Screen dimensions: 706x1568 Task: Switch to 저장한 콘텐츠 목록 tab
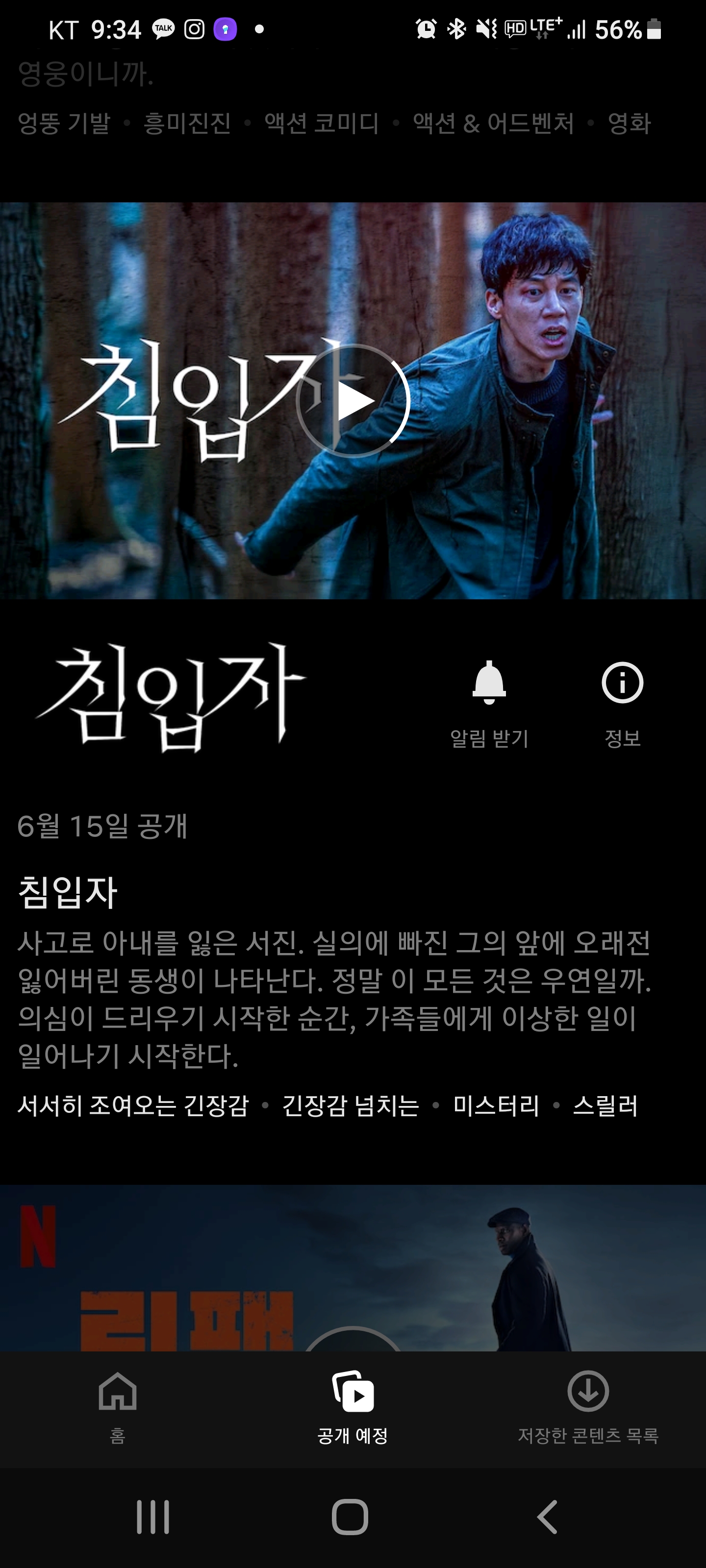point(588,1407)
